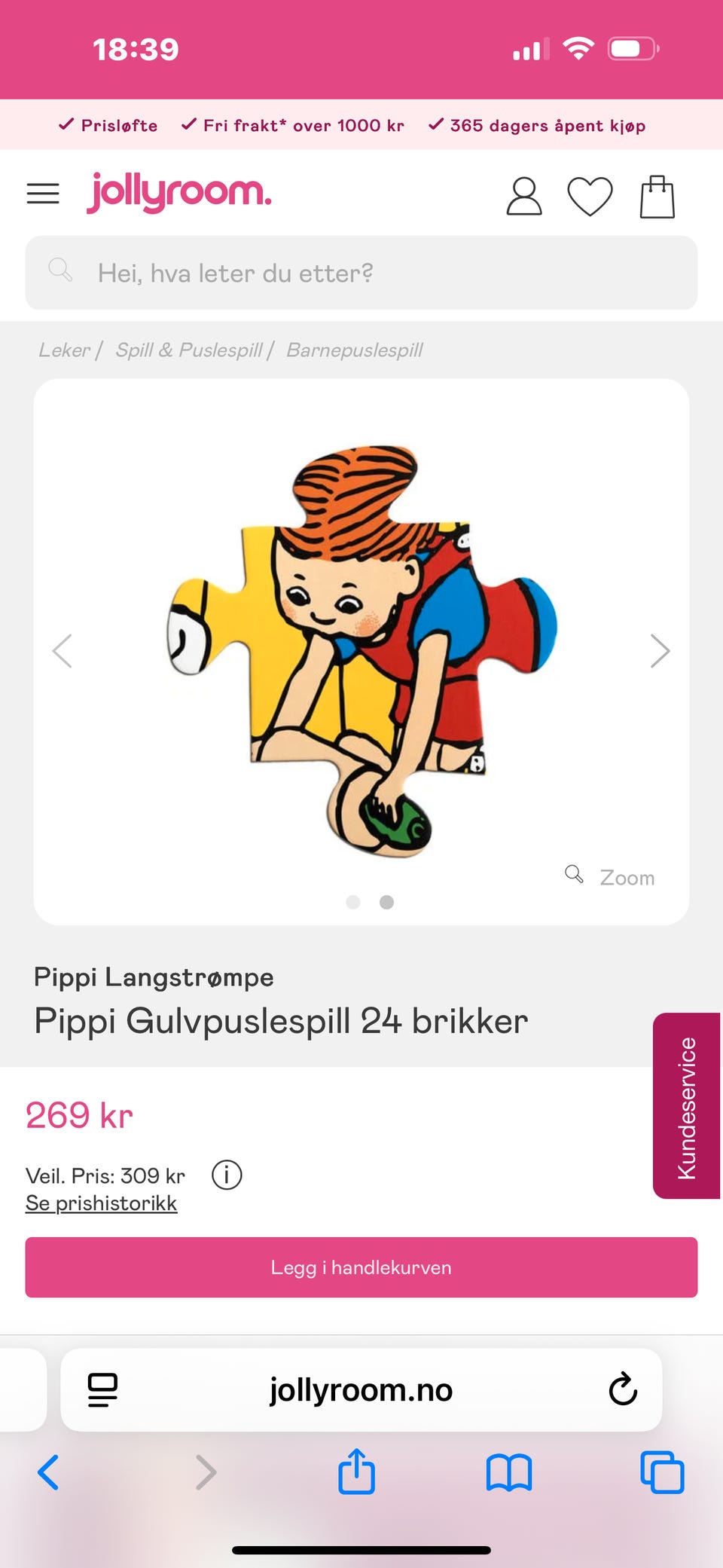This screenshot has width=723, height=1568.
Task: Tap the search magnifier icon
Action: coord(62,270)
